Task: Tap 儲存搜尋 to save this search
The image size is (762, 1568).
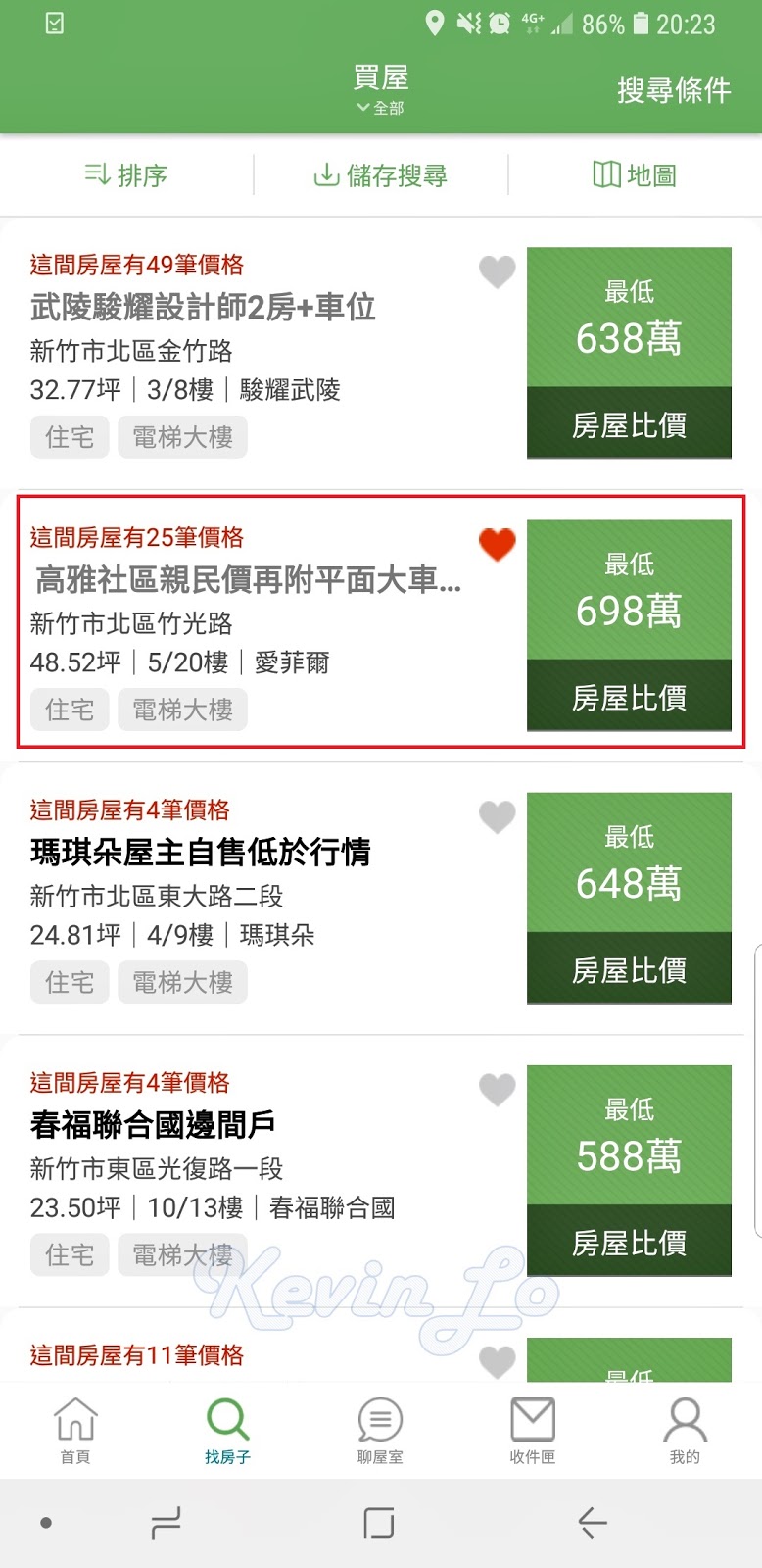Action: tap(380, 175)
